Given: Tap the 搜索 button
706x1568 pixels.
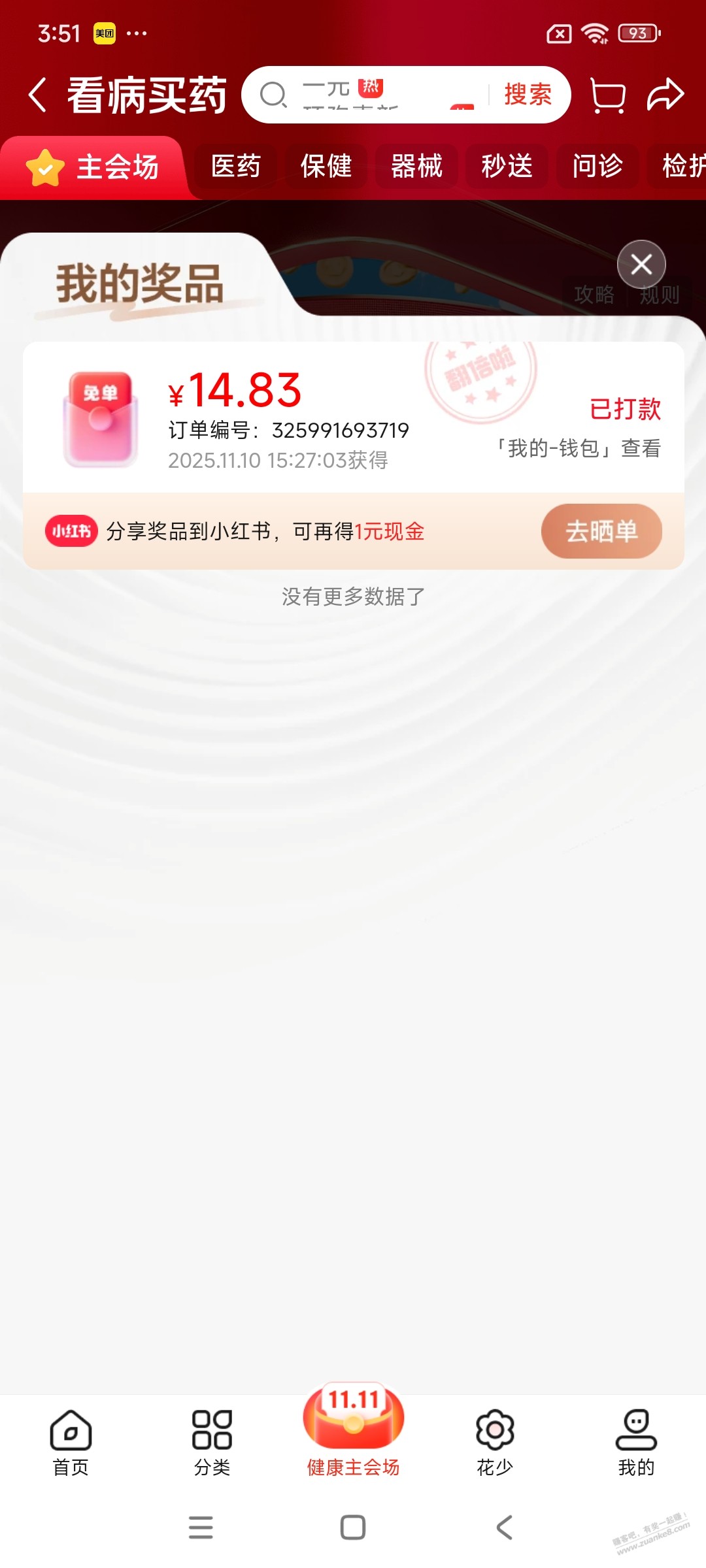Looking at the screenshot, I should pos(528,95).
